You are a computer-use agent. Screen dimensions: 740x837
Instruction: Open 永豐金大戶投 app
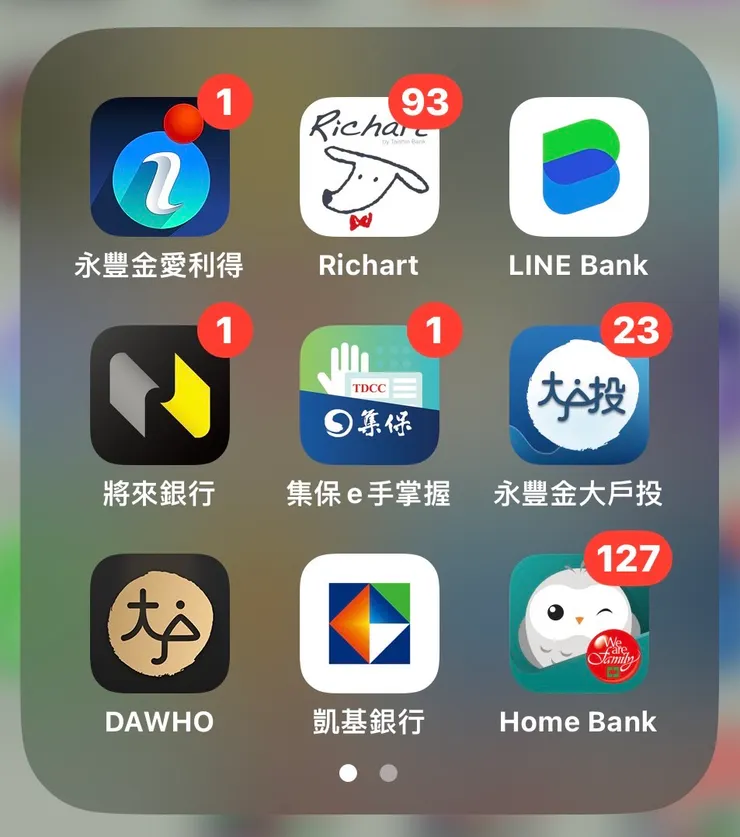point(578,397)
